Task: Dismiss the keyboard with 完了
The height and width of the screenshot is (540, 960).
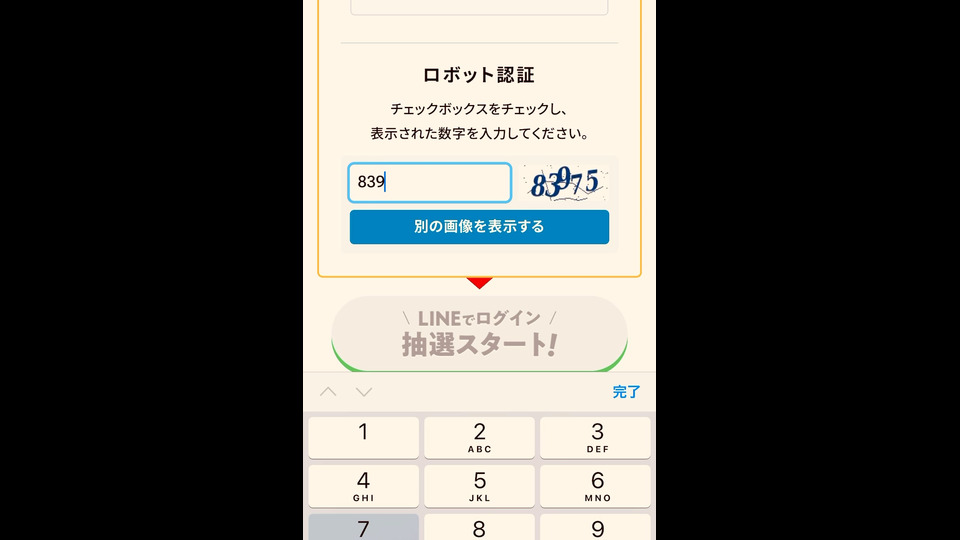Action: (626, 392)
